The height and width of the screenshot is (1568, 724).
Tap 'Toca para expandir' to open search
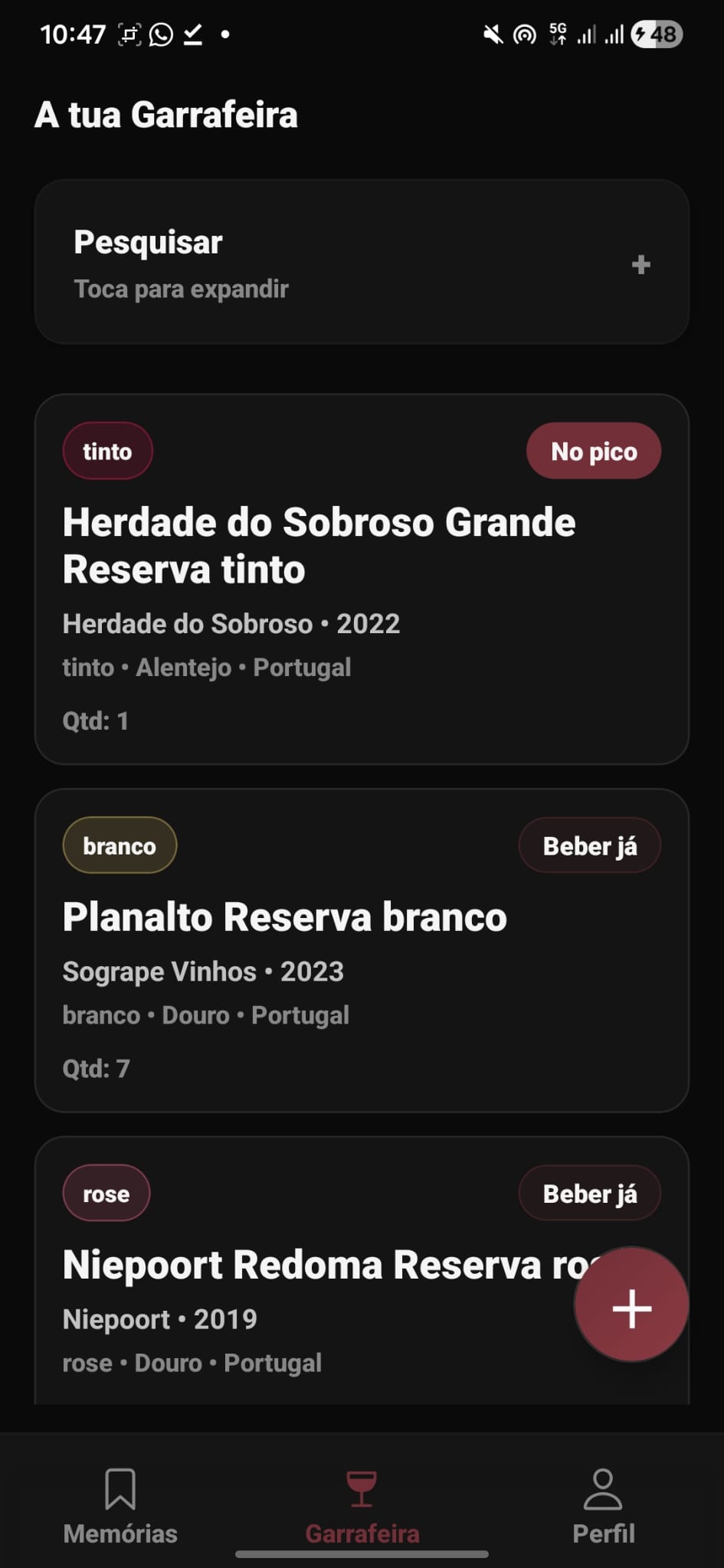click(181, 289)
